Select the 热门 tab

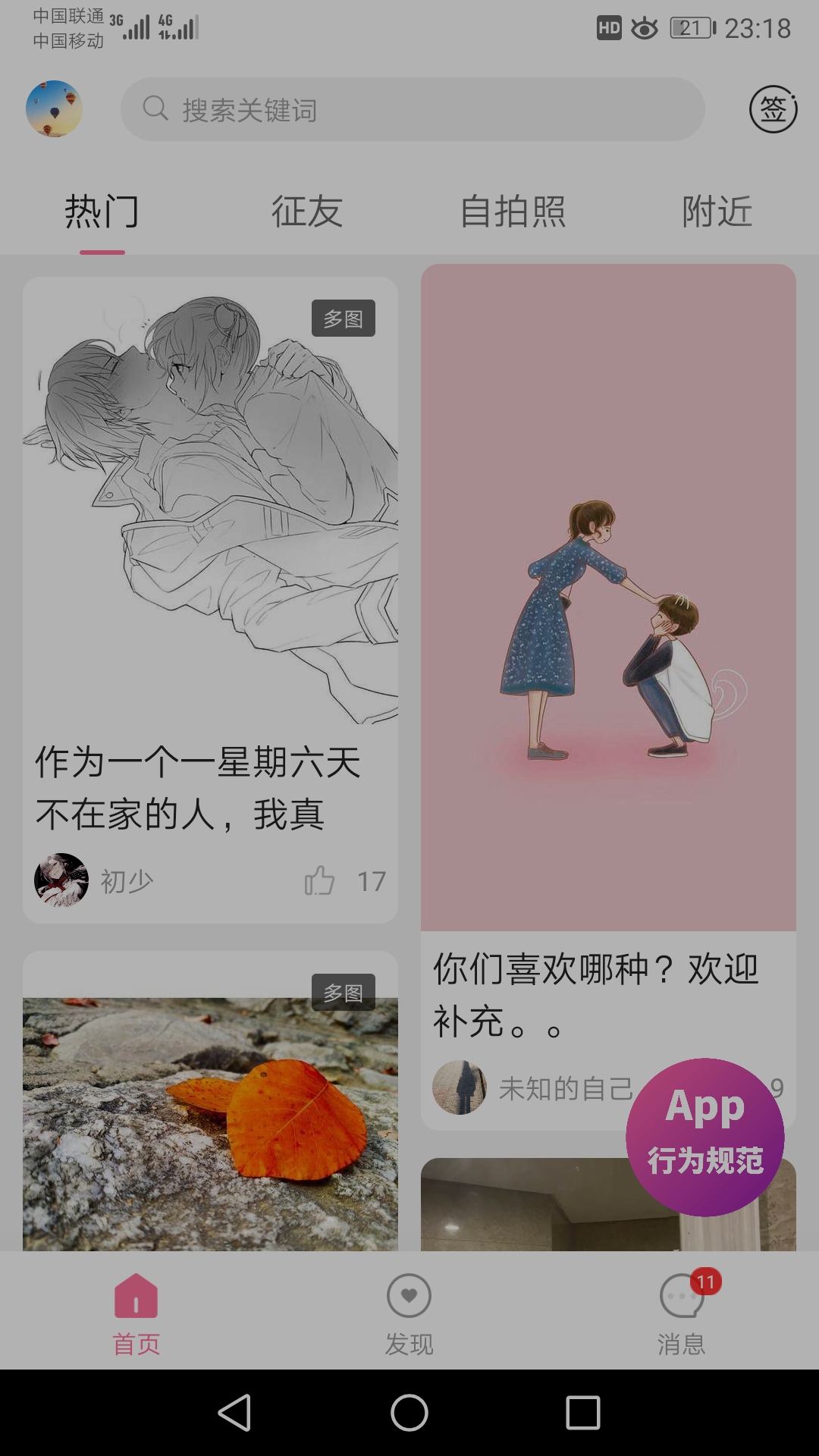102,212
